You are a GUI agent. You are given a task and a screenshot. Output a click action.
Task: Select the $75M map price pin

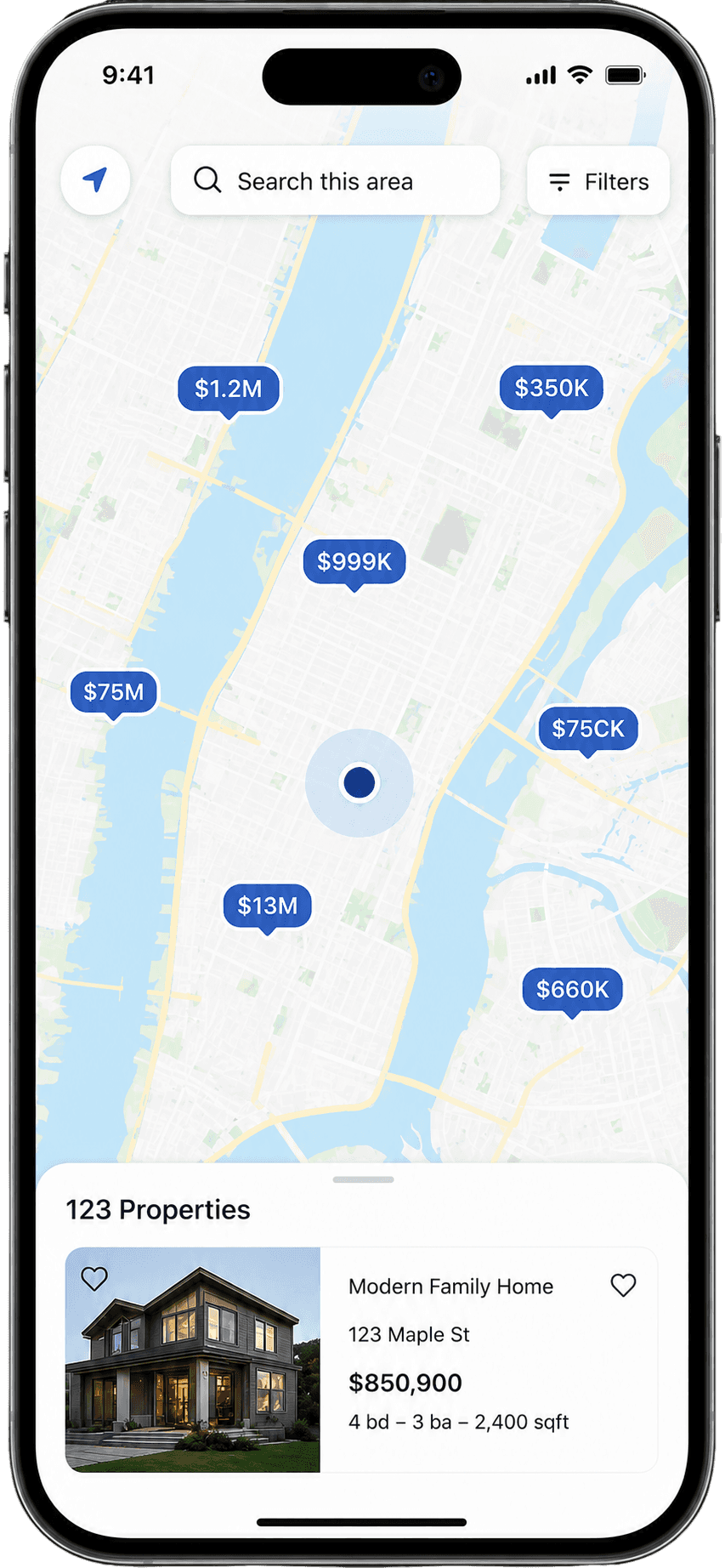[x=114, y=694]
